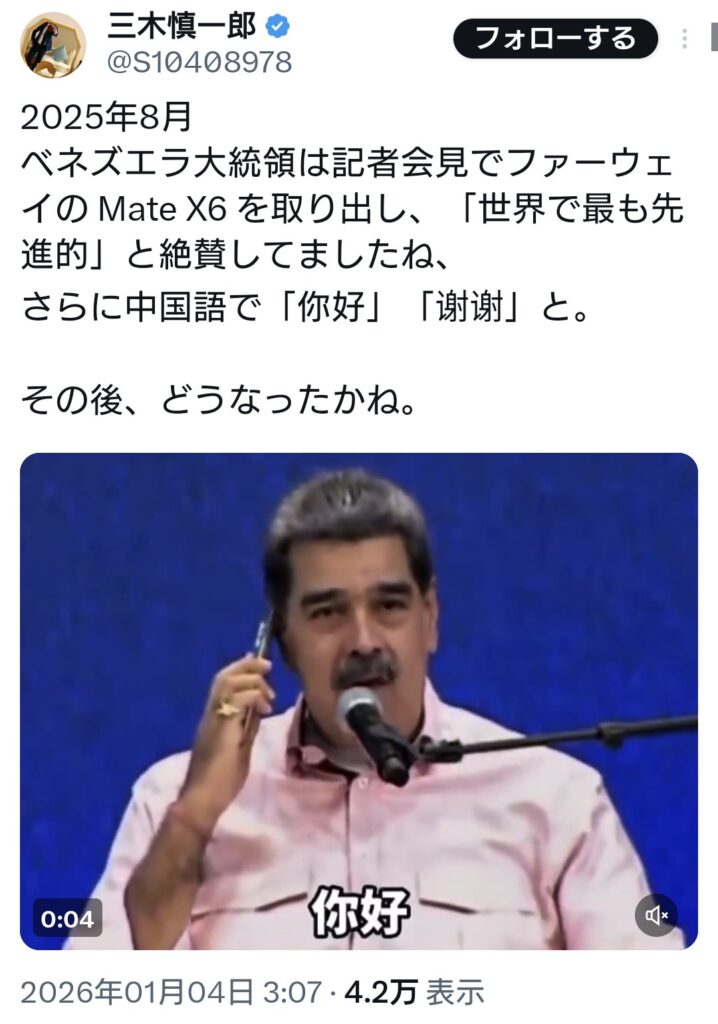The height and width of the screenshot is (1024, 718).
Task: View the @S10408978 profile handle
Action: point(199,62)
